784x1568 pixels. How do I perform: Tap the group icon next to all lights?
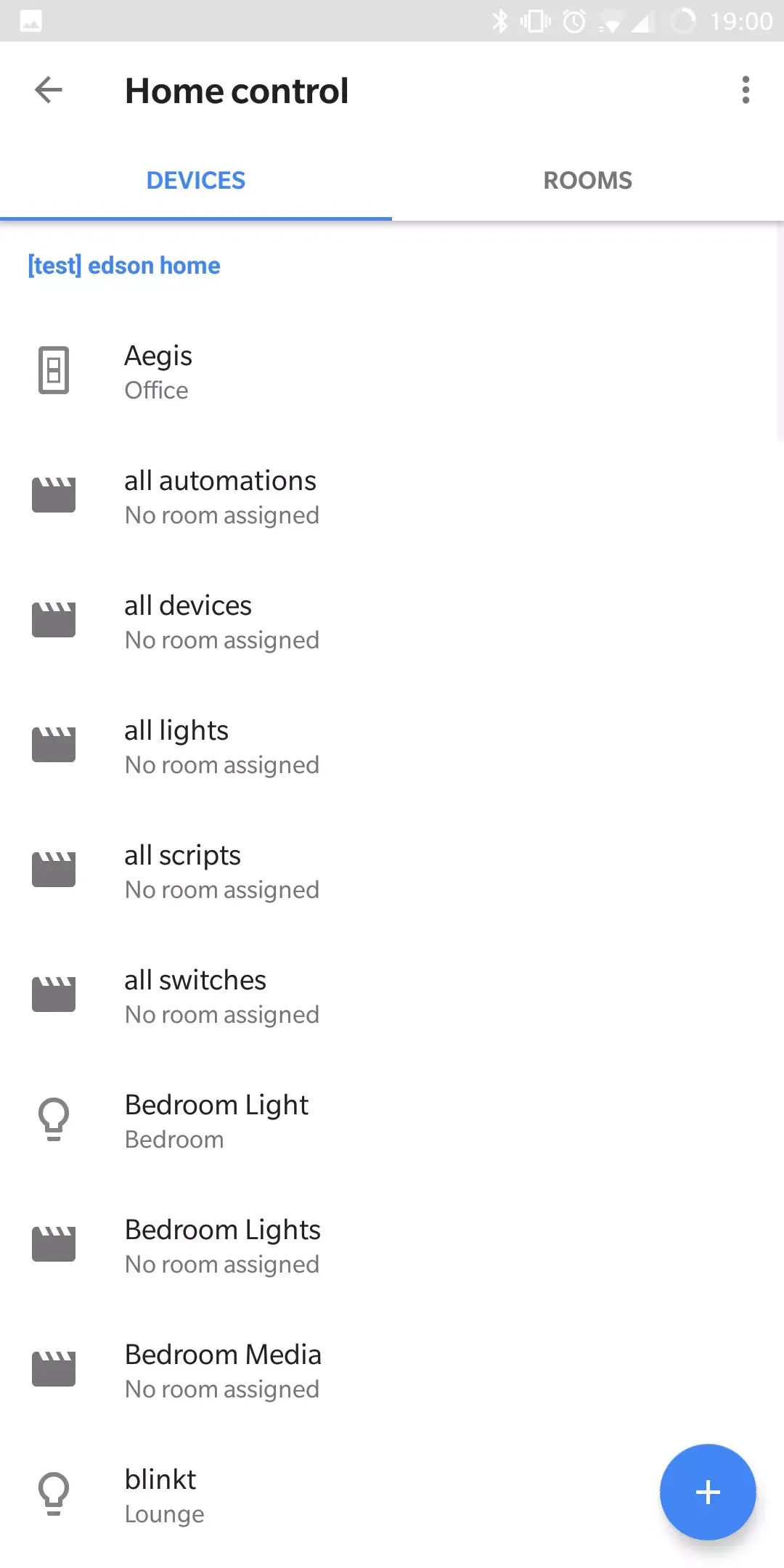coord(54,745)
